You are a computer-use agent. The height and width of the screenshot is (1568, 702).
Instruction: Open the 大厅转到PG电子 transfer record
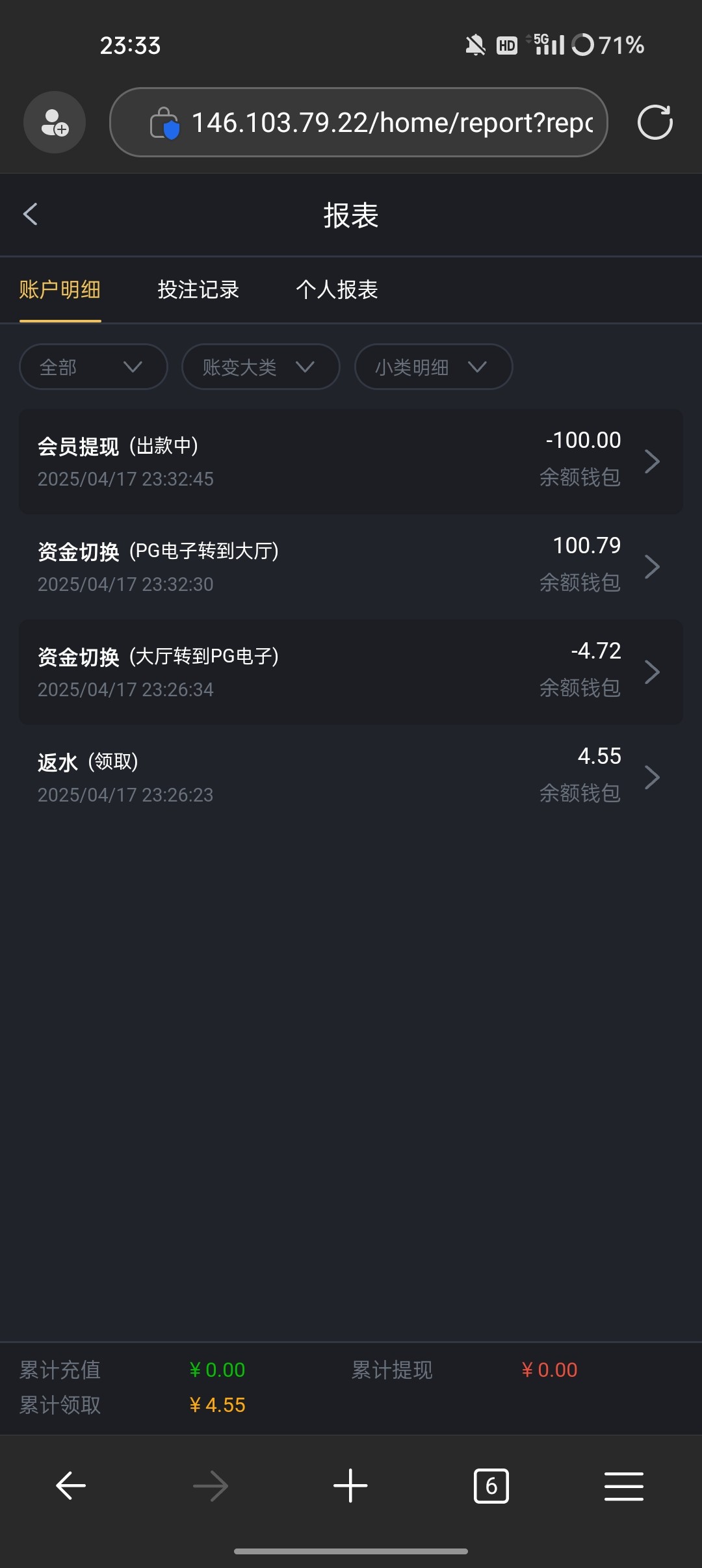(x=351, y=672)
